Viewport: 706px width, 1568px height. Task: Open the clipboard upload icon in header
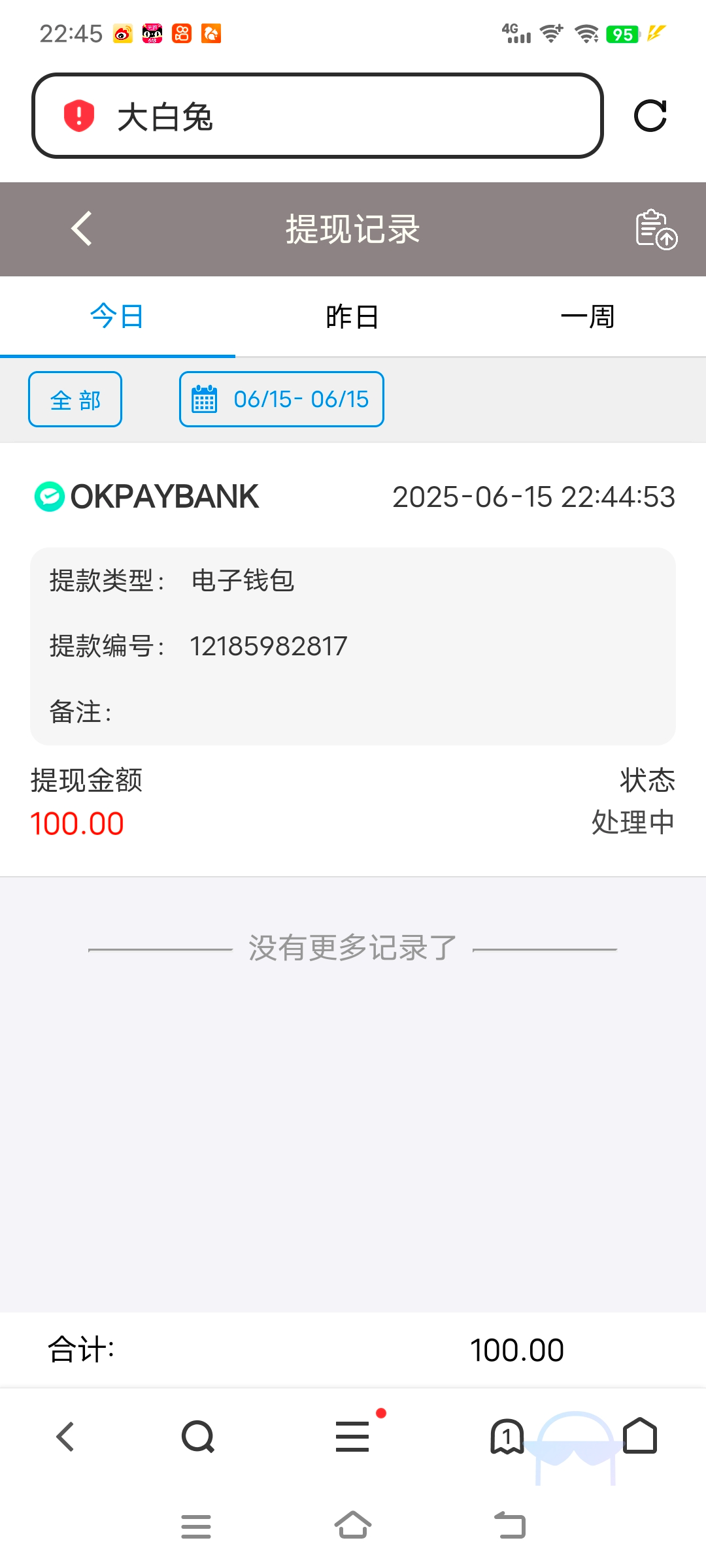[656, 229]
